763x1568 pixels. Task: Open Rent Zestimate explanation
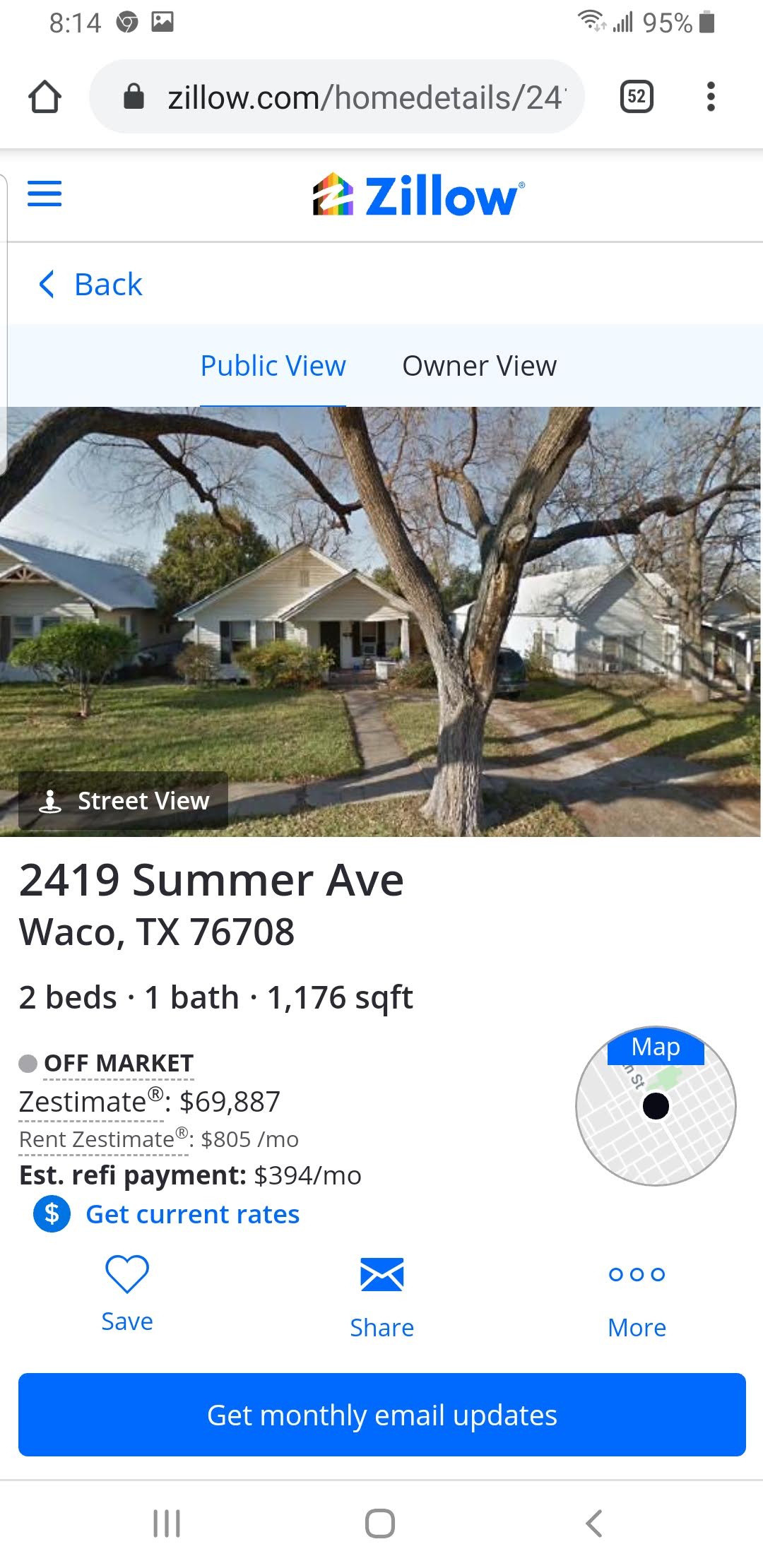(x=97, y=1139)
